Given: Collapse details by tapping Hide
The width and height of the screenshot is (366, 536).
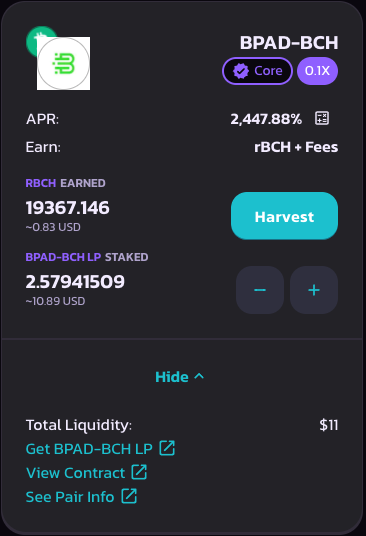Looking at the screenshot, I should click(x=179, y=377).
